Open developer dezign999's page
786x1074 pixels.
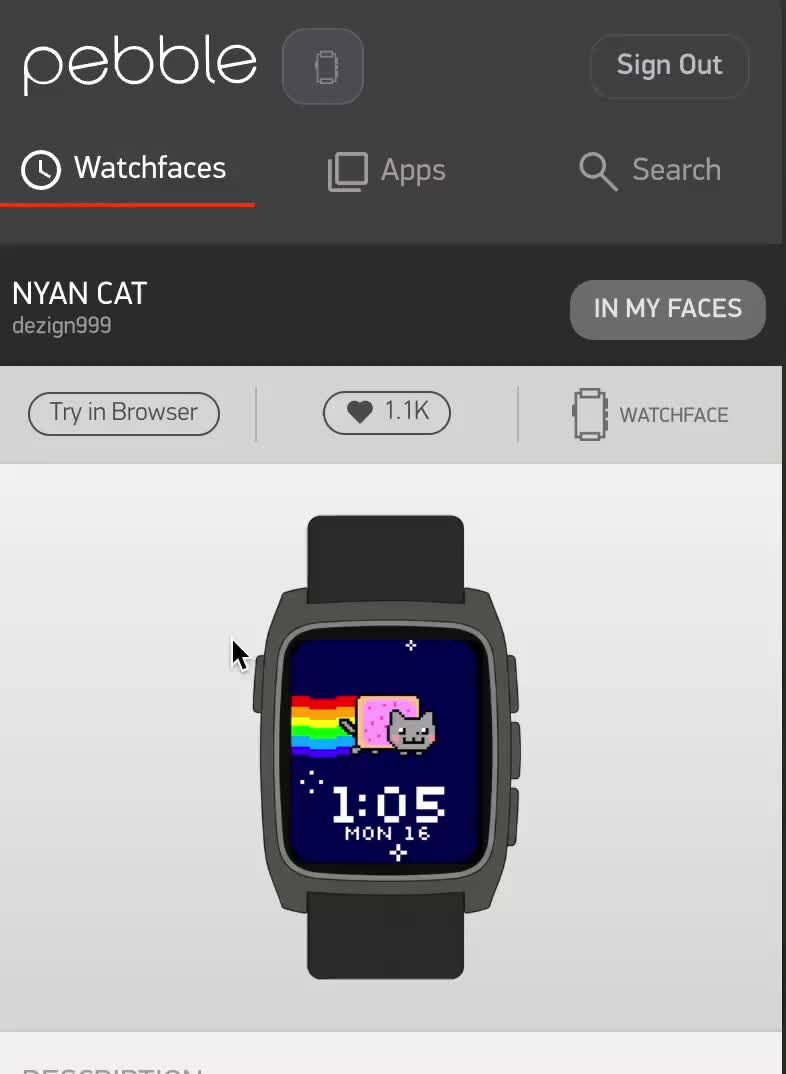point(62,326)
